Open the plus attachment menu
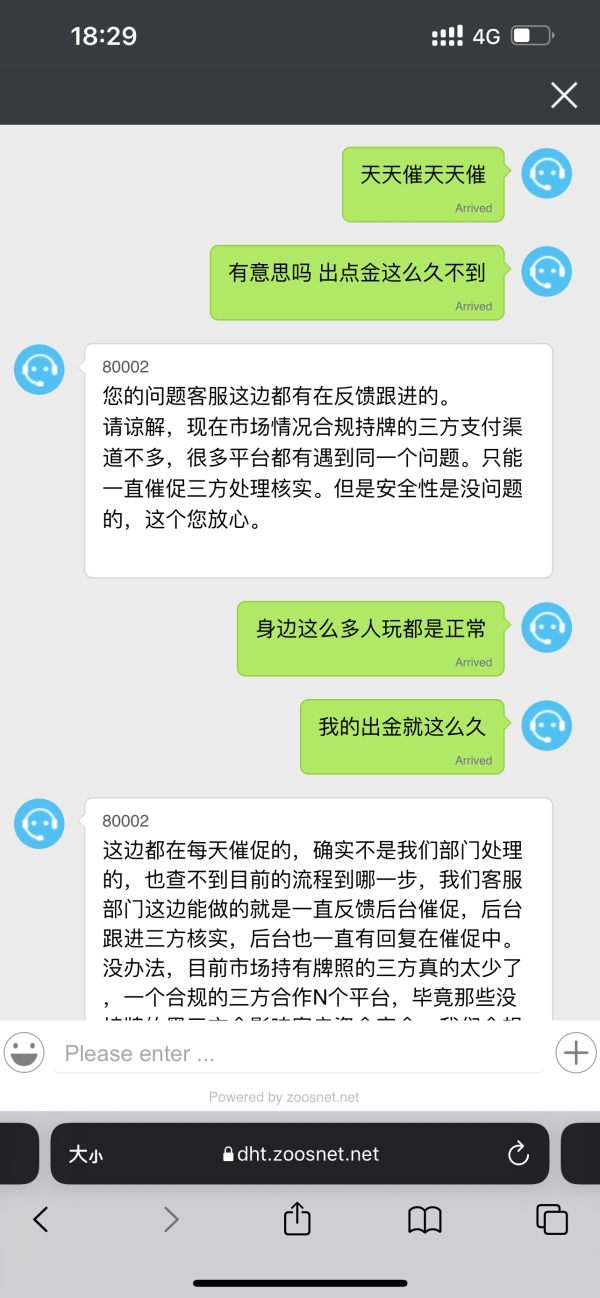This screenshot has height=1298, width=600. click(x=576, y=1052)
